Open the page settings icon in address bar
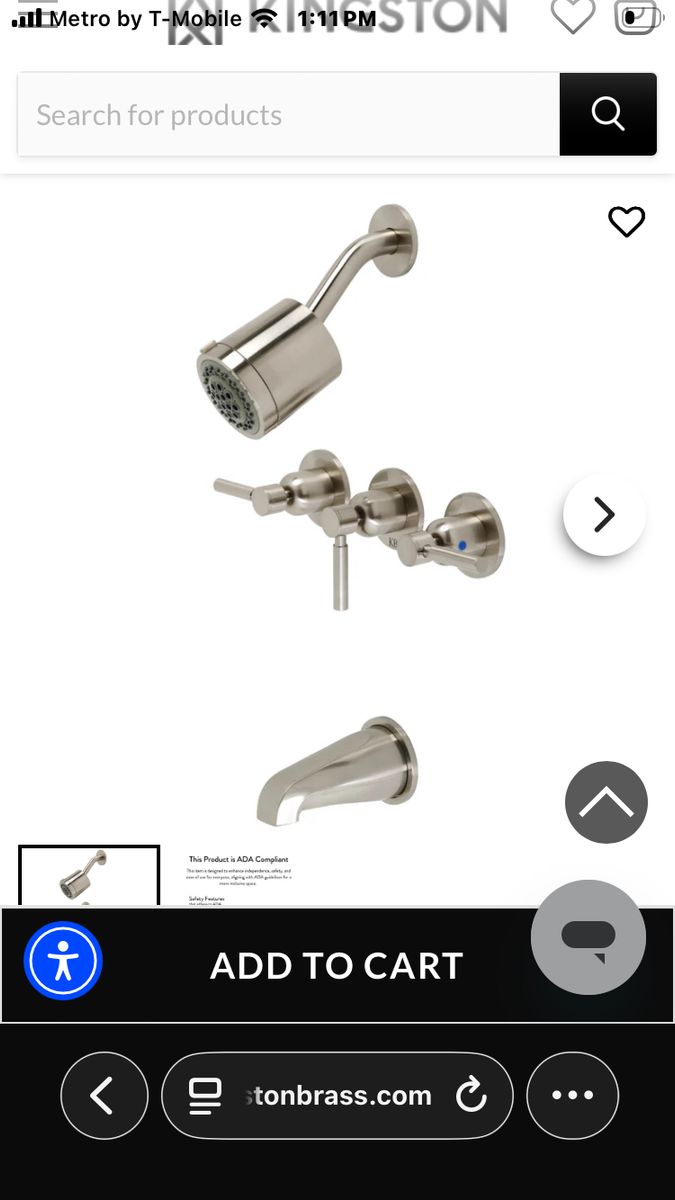The height and width of the screenshot is (1200, 675). 205,1096
